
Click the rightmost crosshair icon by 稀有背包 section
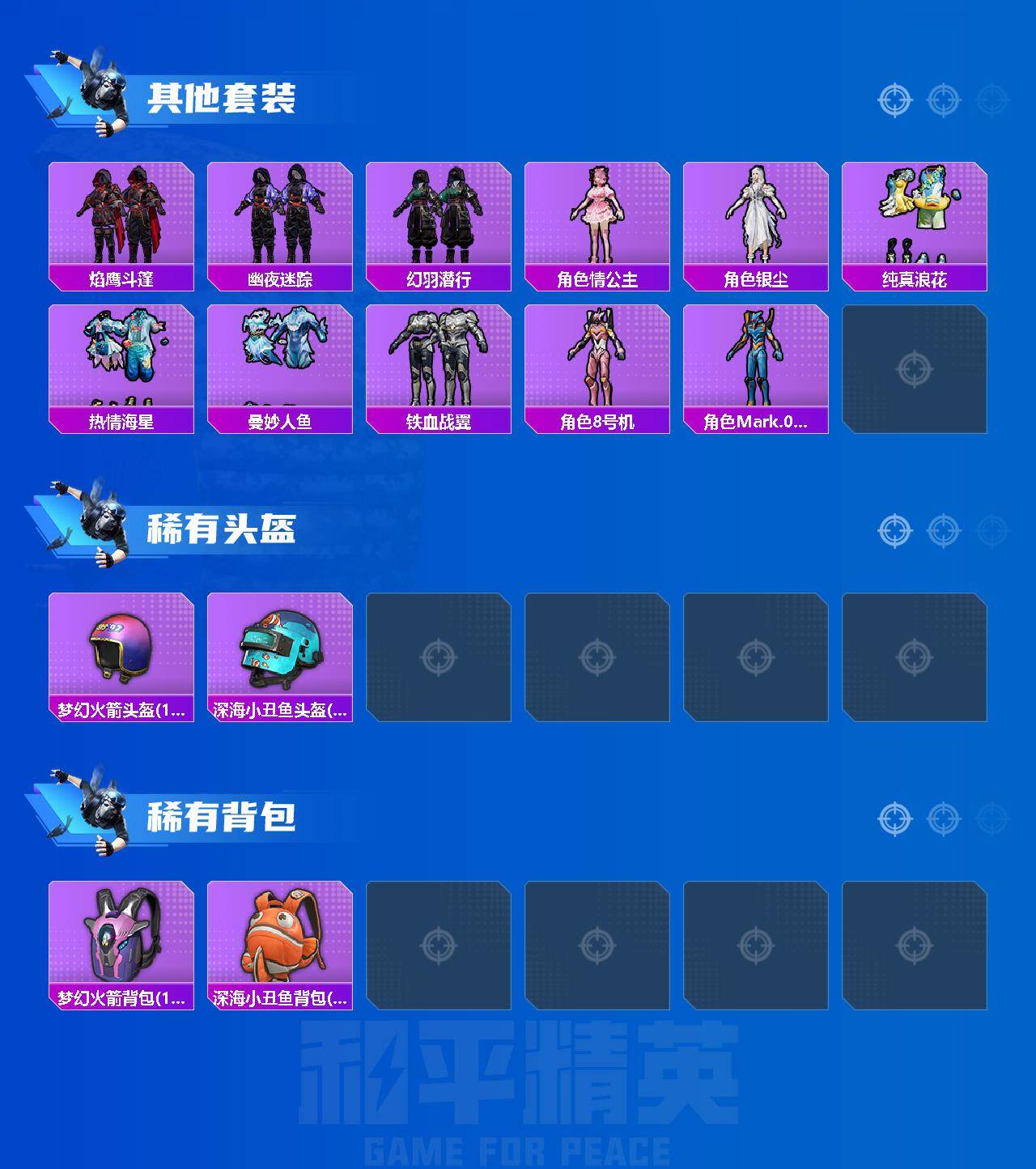[987, 818]
